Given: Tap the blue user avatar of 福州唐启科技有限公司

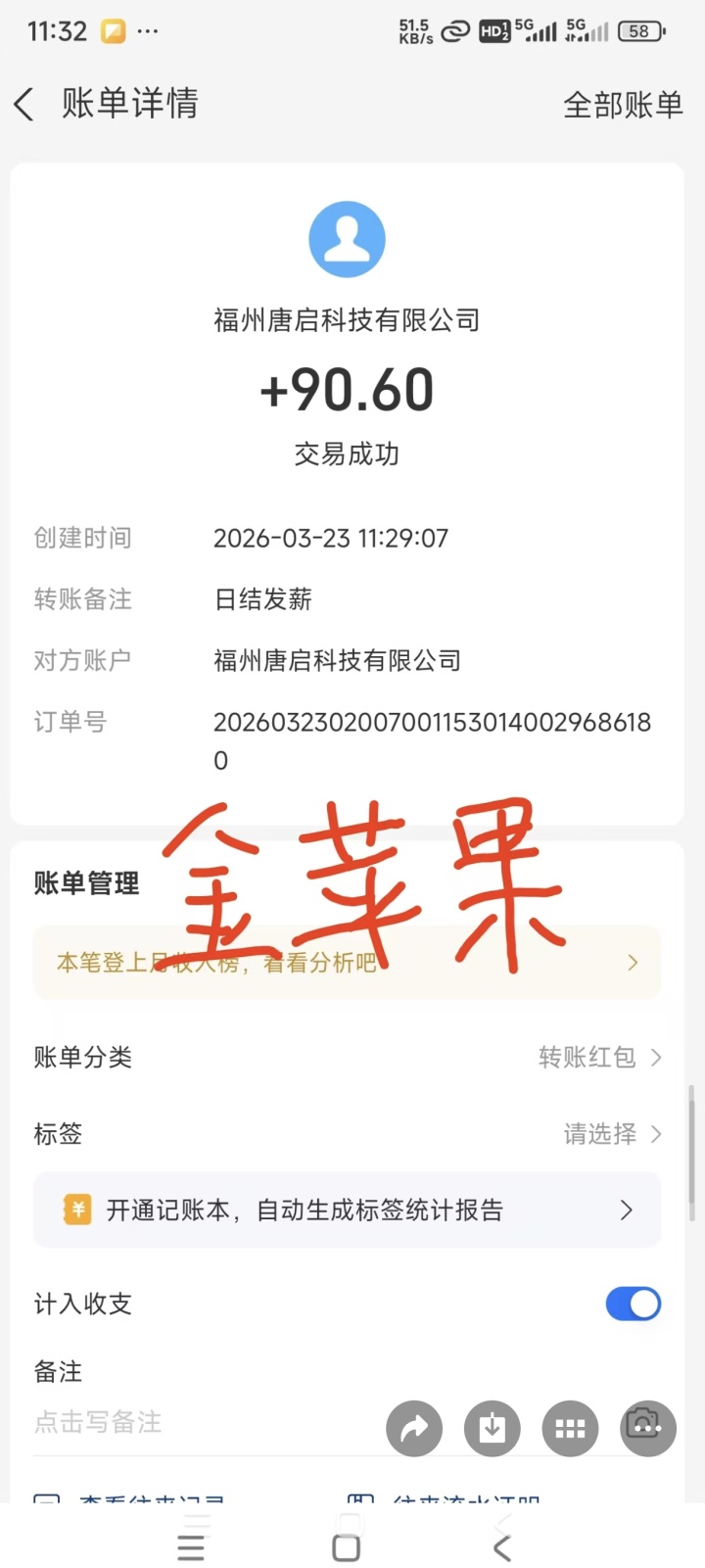Looking at the screenshot, I should 348,238.
